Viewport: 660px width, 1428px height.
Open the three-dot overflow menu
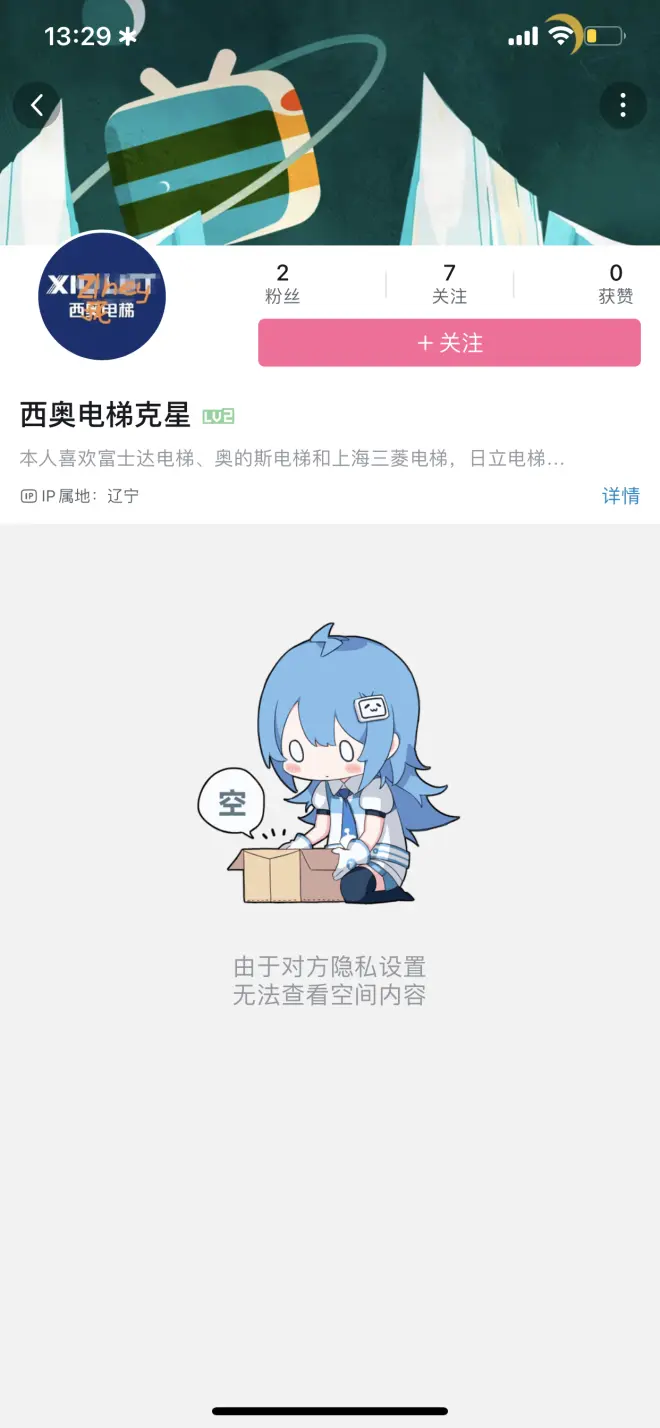pos(622,104)
